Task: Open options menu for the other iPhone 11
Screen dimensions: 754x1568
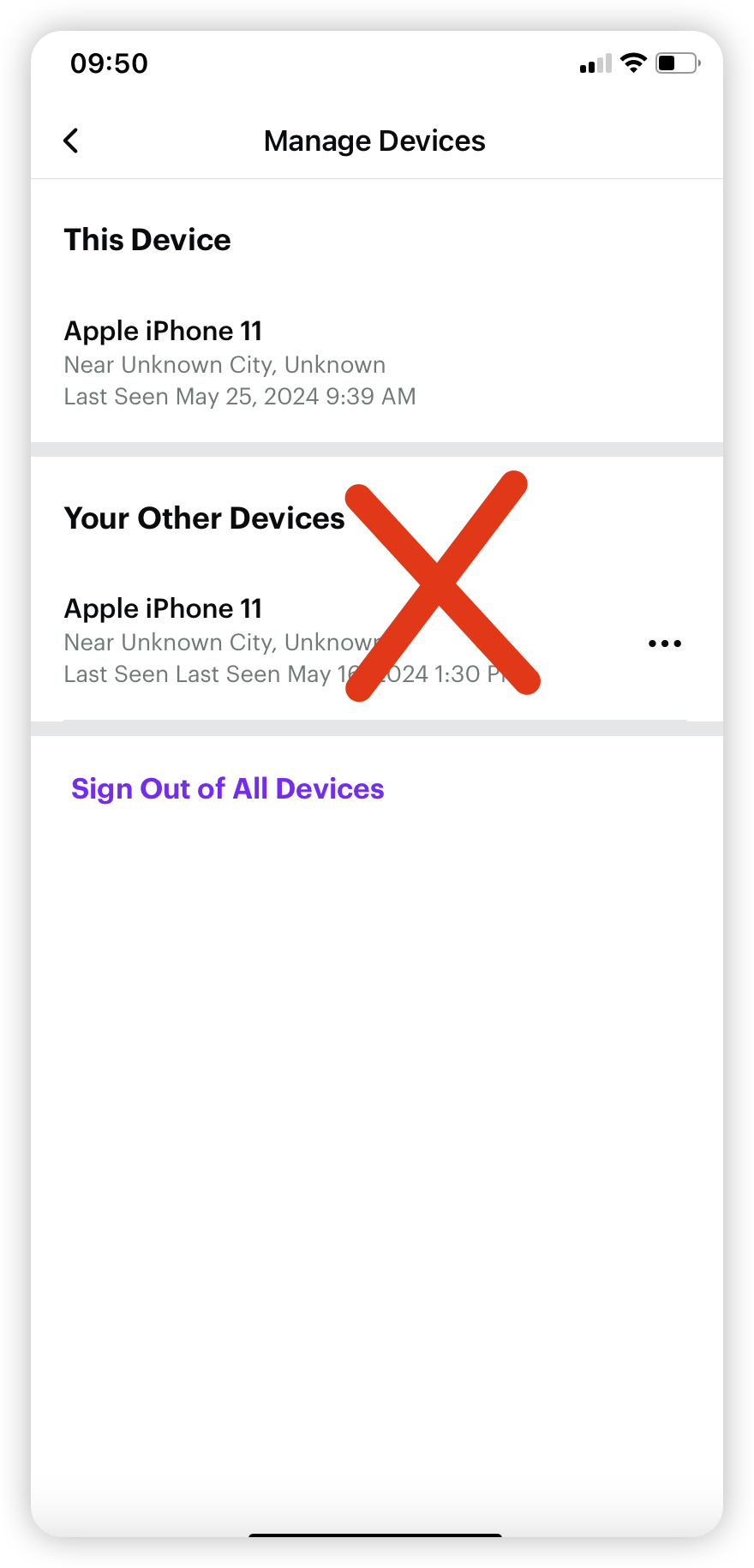Action: pos(665,643)
